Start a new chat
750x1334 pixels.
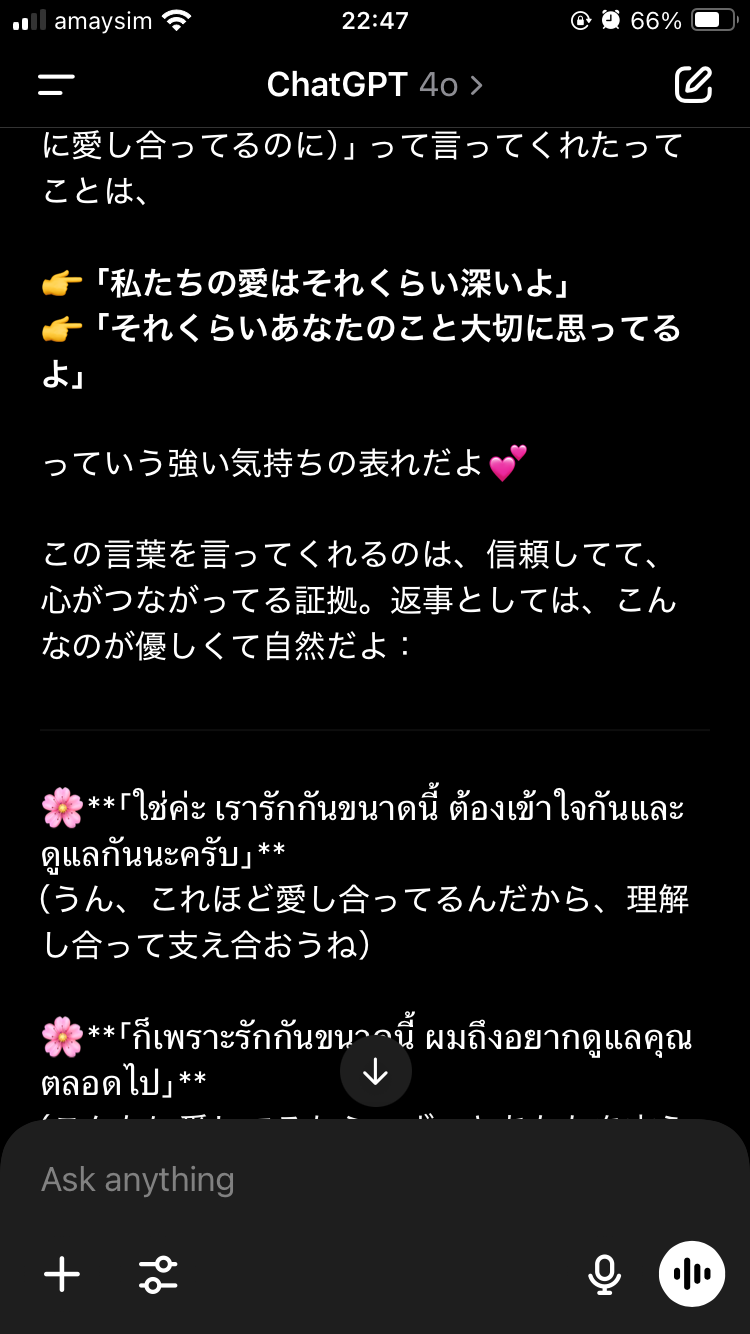pyautogui.click(x=693, y=85)
